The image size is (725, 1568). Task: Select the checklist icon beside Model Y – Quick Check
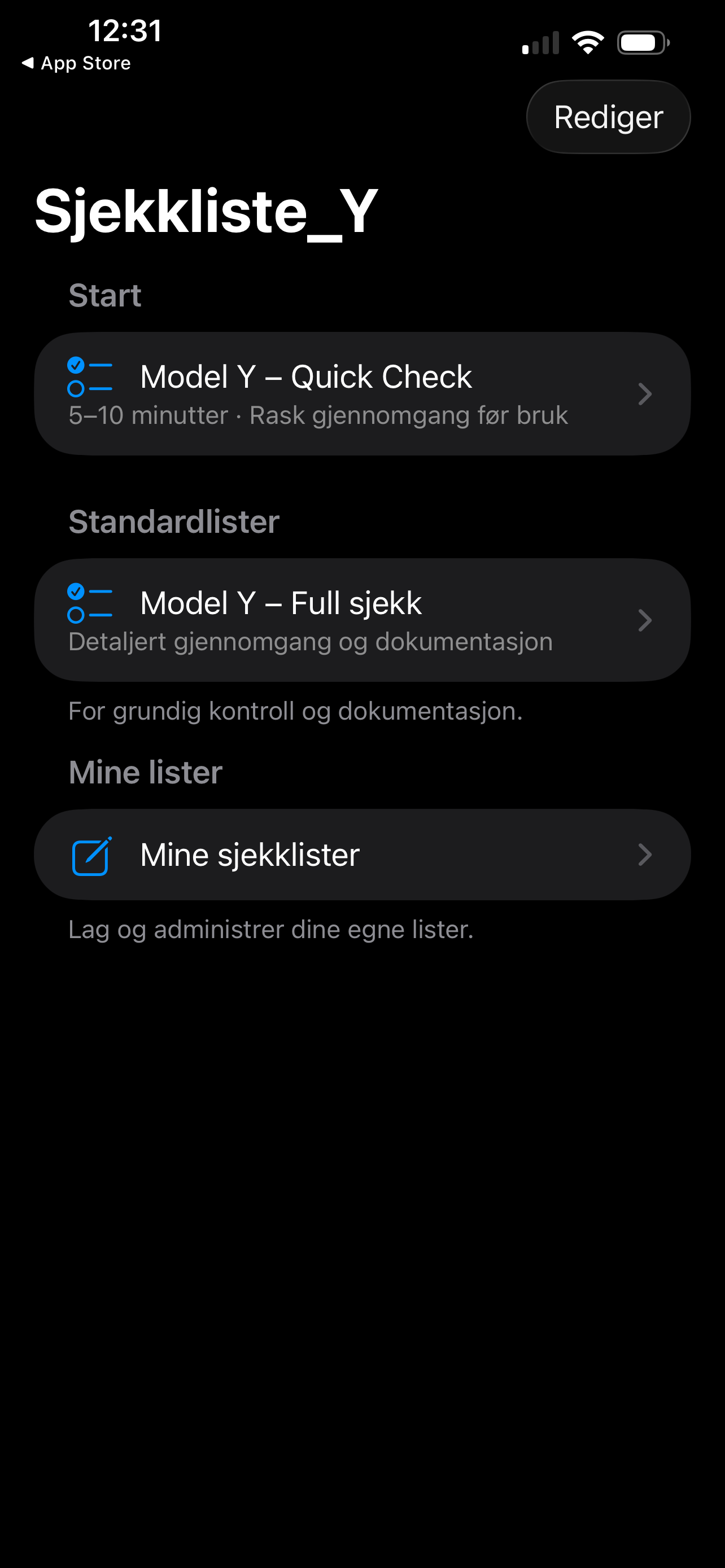point(89,376)
